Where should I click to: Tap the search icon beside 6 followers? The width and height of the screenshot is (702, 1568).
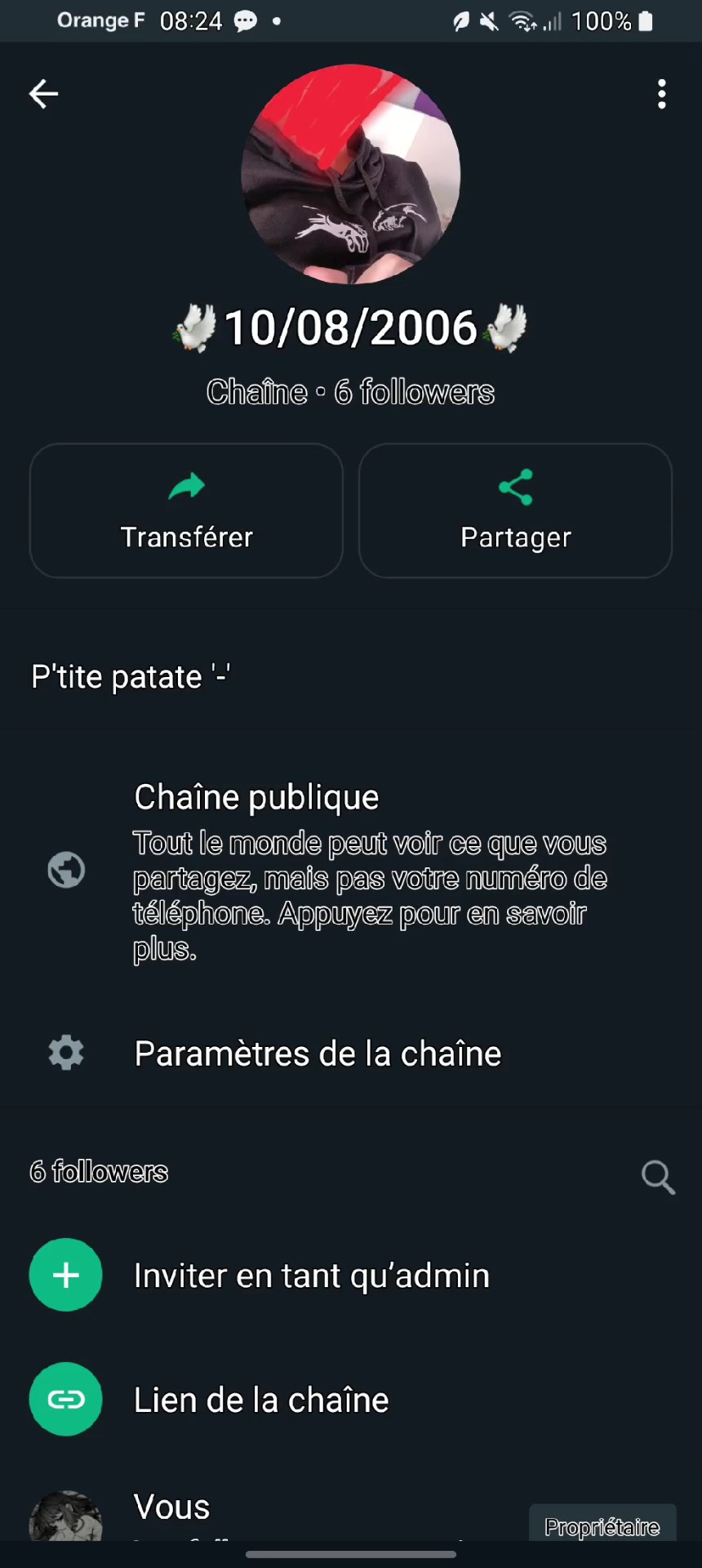(x=658, y=1176)
